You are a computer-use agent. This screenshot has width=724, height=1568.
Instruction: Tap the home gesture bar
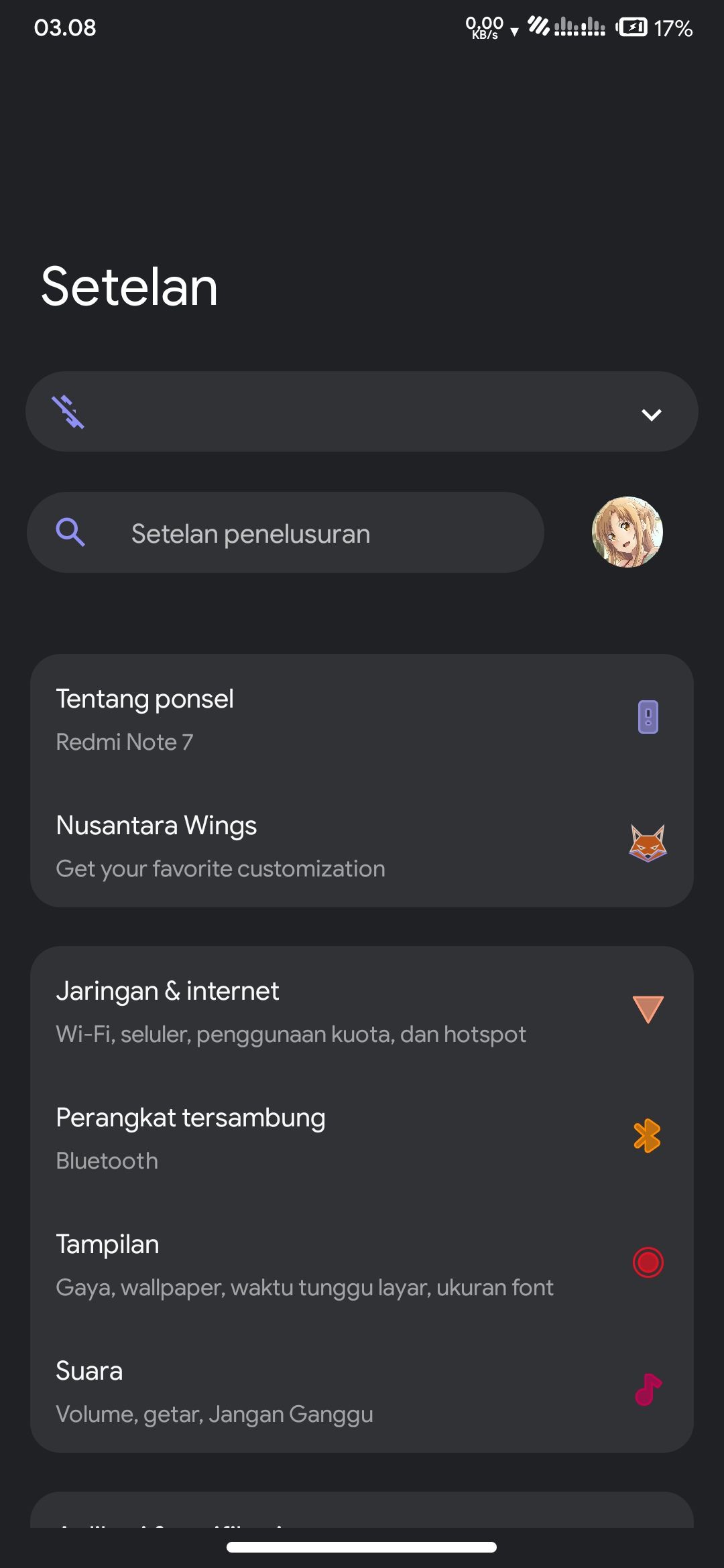362,1547
